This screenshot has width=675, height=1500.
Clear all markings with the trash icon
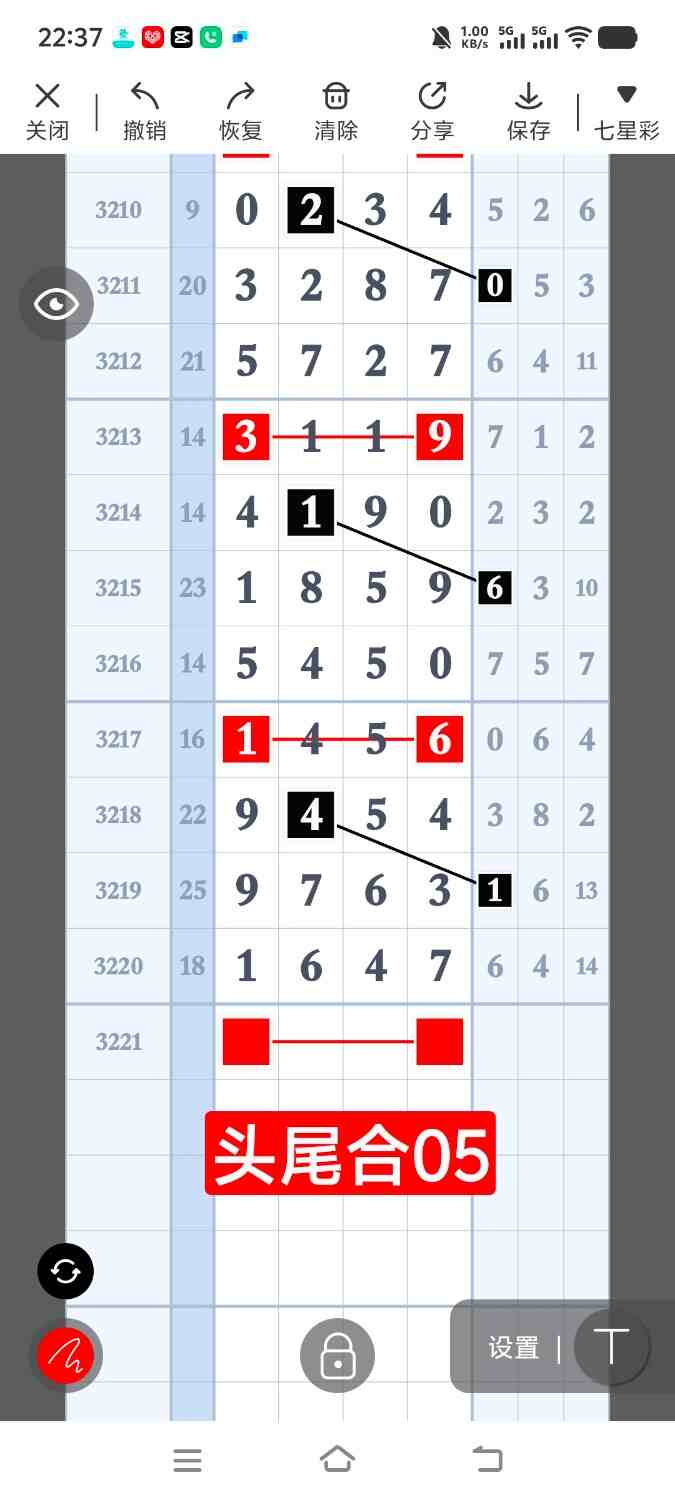tap(336, 111)
